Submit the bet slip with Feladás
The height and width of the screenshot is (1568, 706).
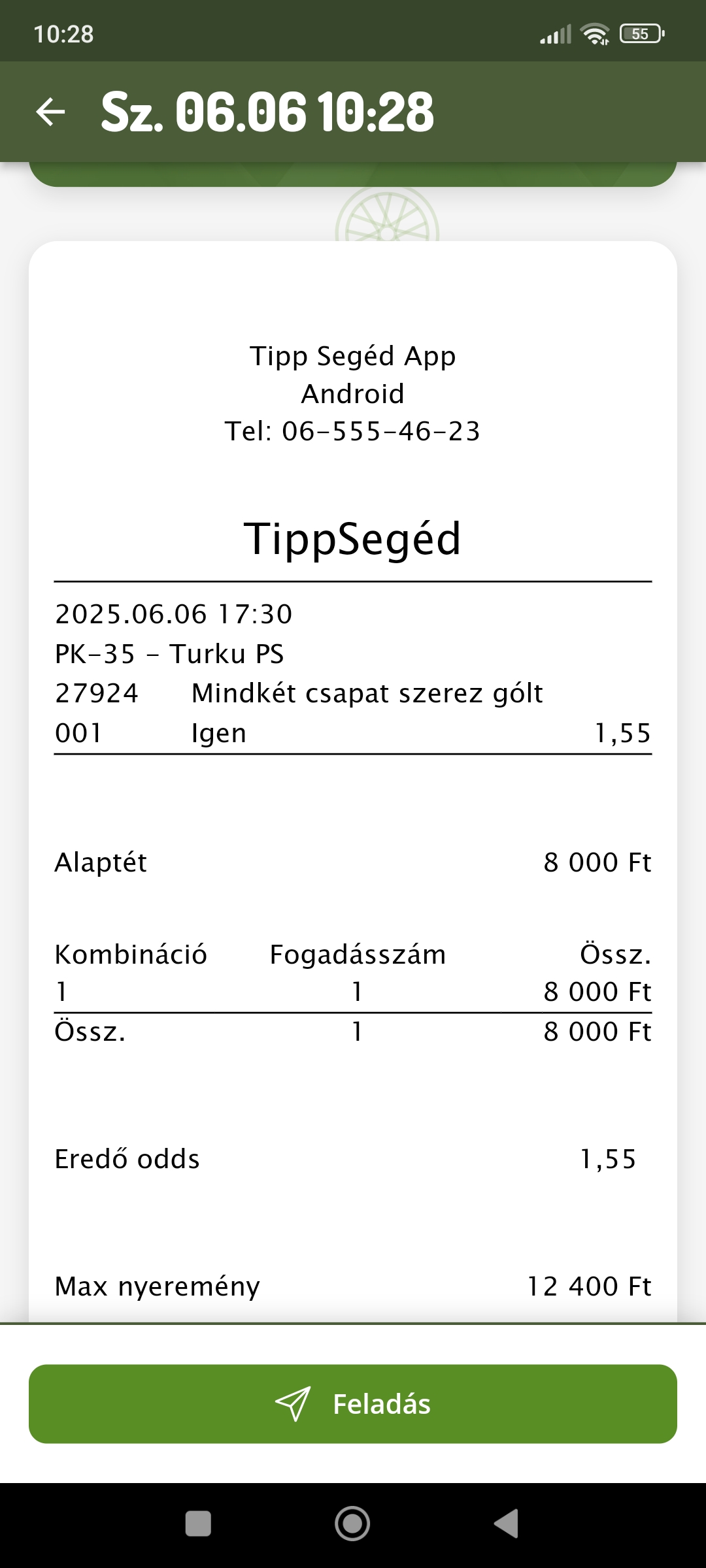[353, 1403]
